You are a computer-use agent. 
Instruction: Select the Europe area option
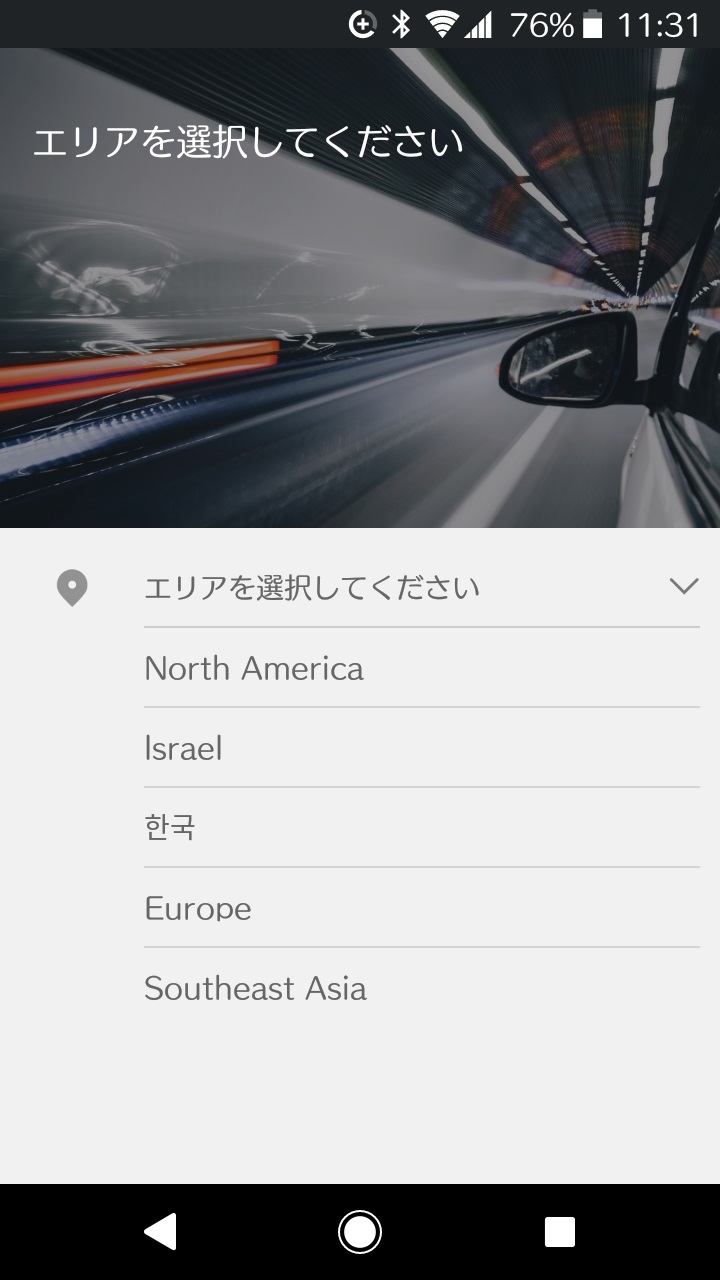(x=198, y=908)
